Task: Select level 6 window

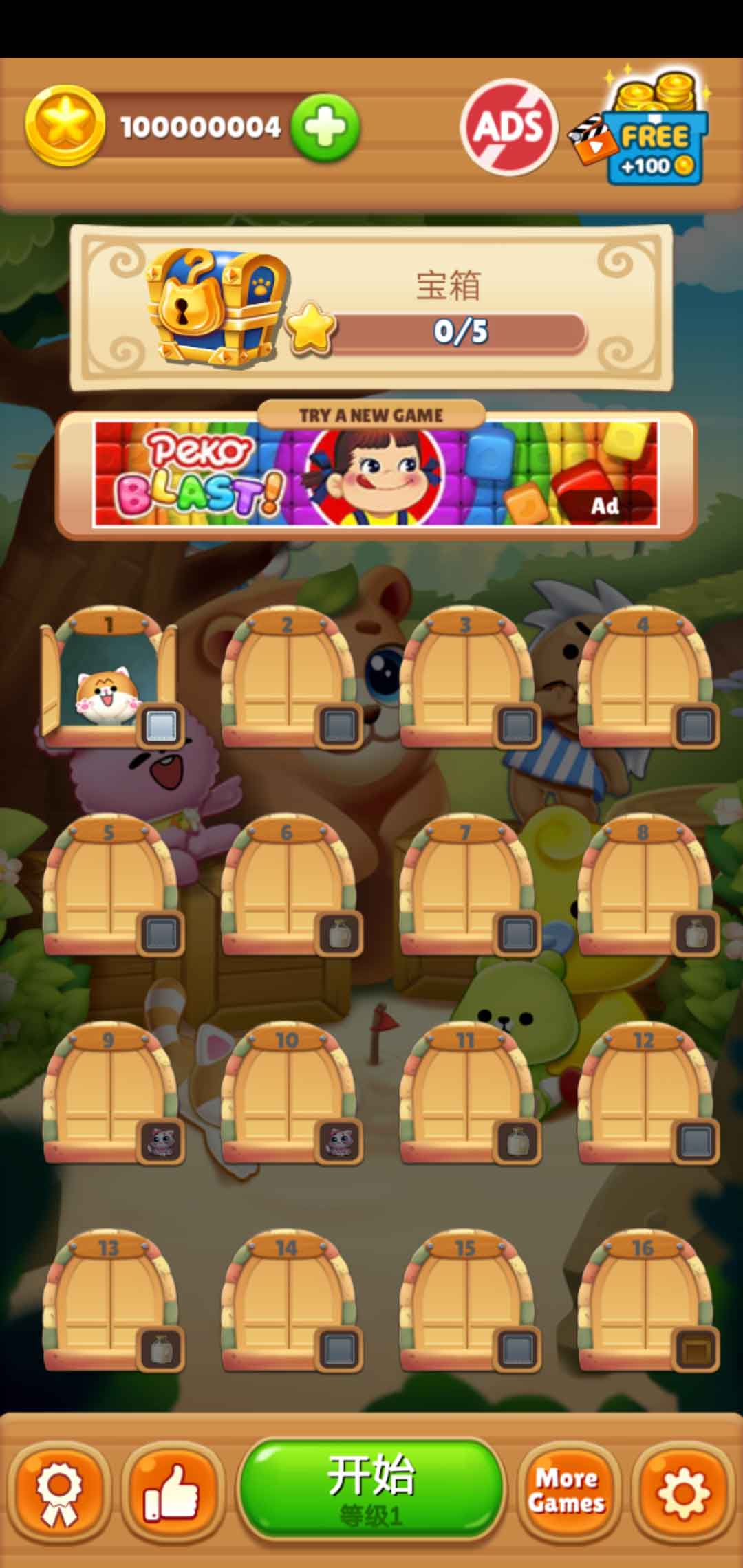Action: [288, 887]
